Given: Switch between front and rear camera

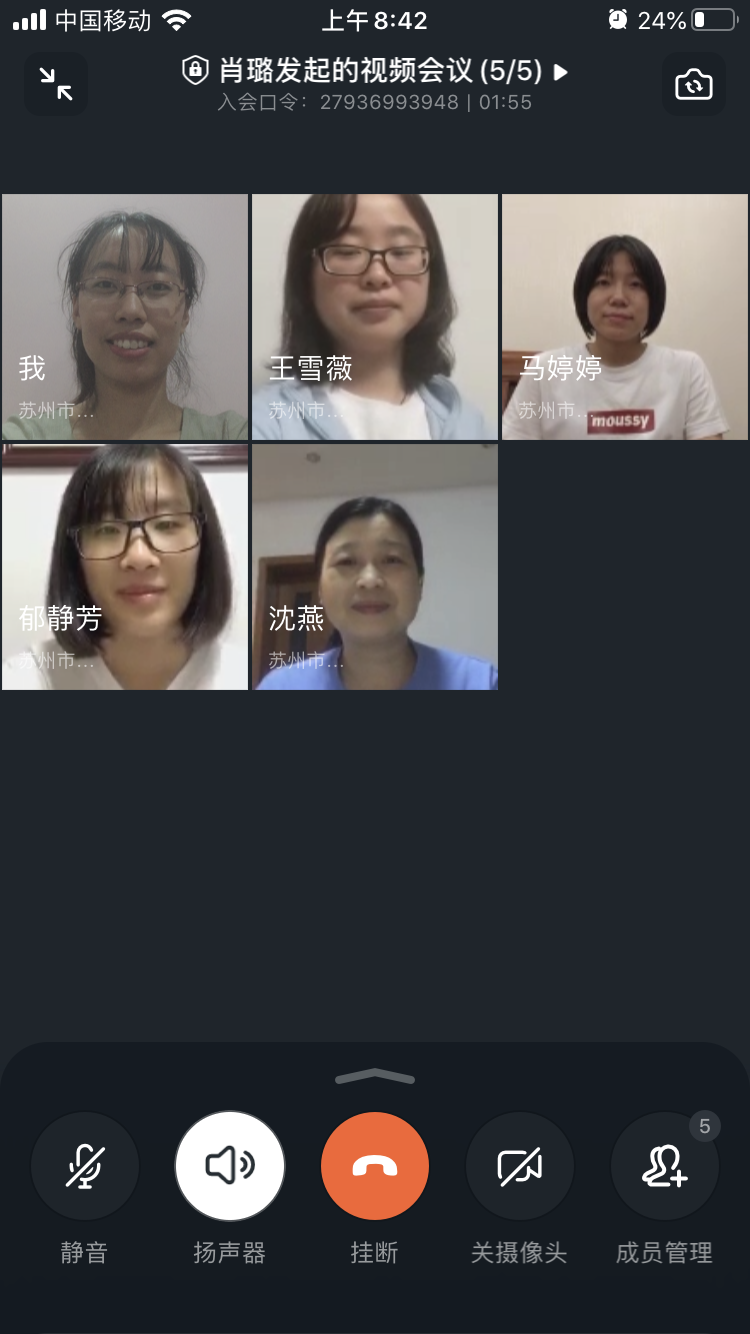Looking at the screenshot, I should point(694,84).
